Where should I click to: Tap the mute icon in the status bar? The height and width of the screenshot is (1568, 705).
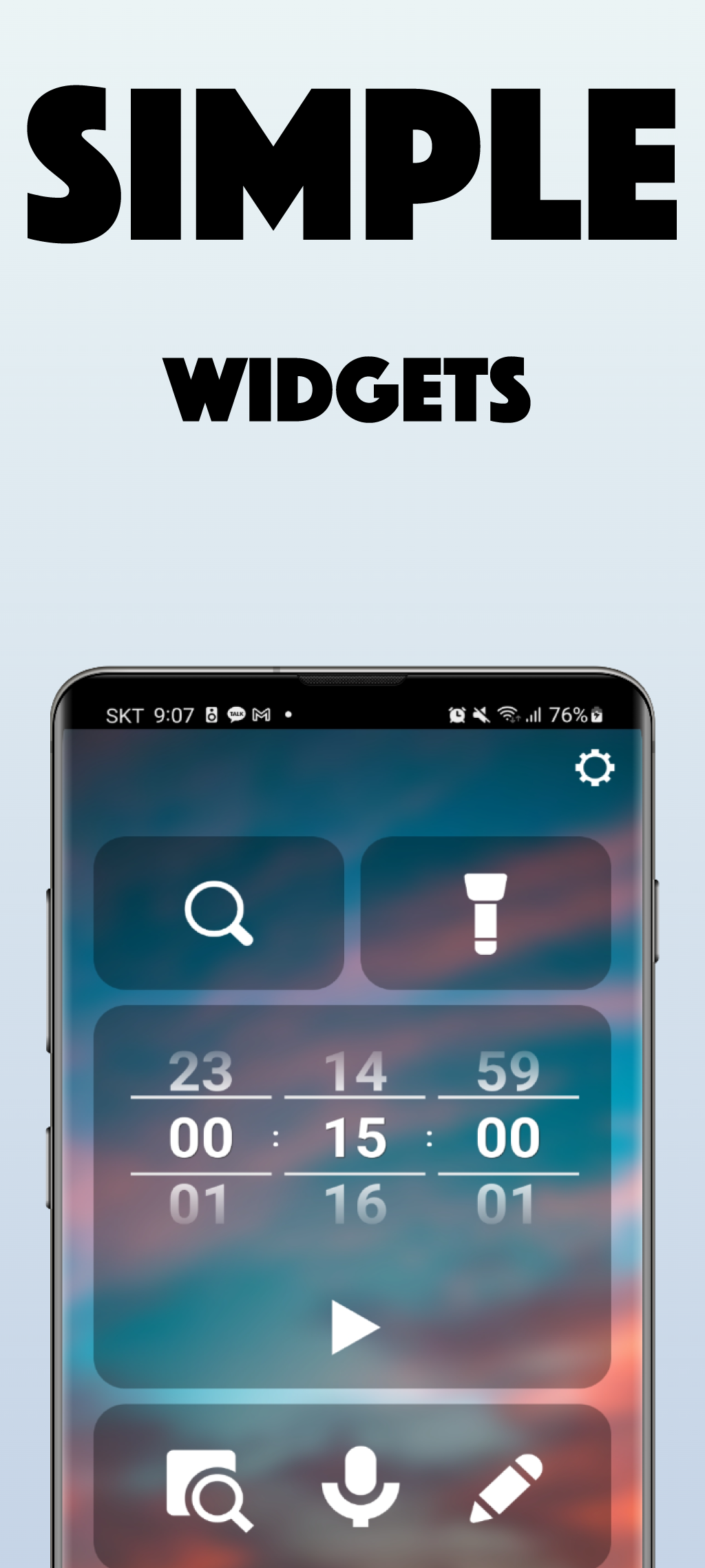[x=482, y=715]
